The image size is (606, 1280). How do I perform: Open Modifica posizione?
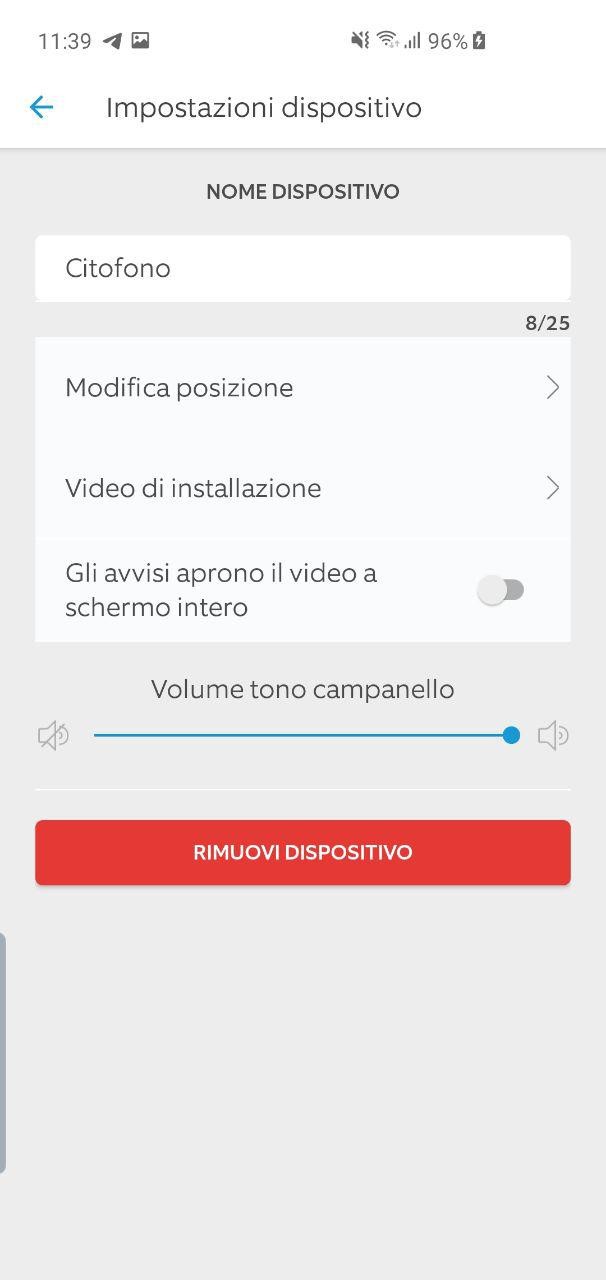[302, 388]
